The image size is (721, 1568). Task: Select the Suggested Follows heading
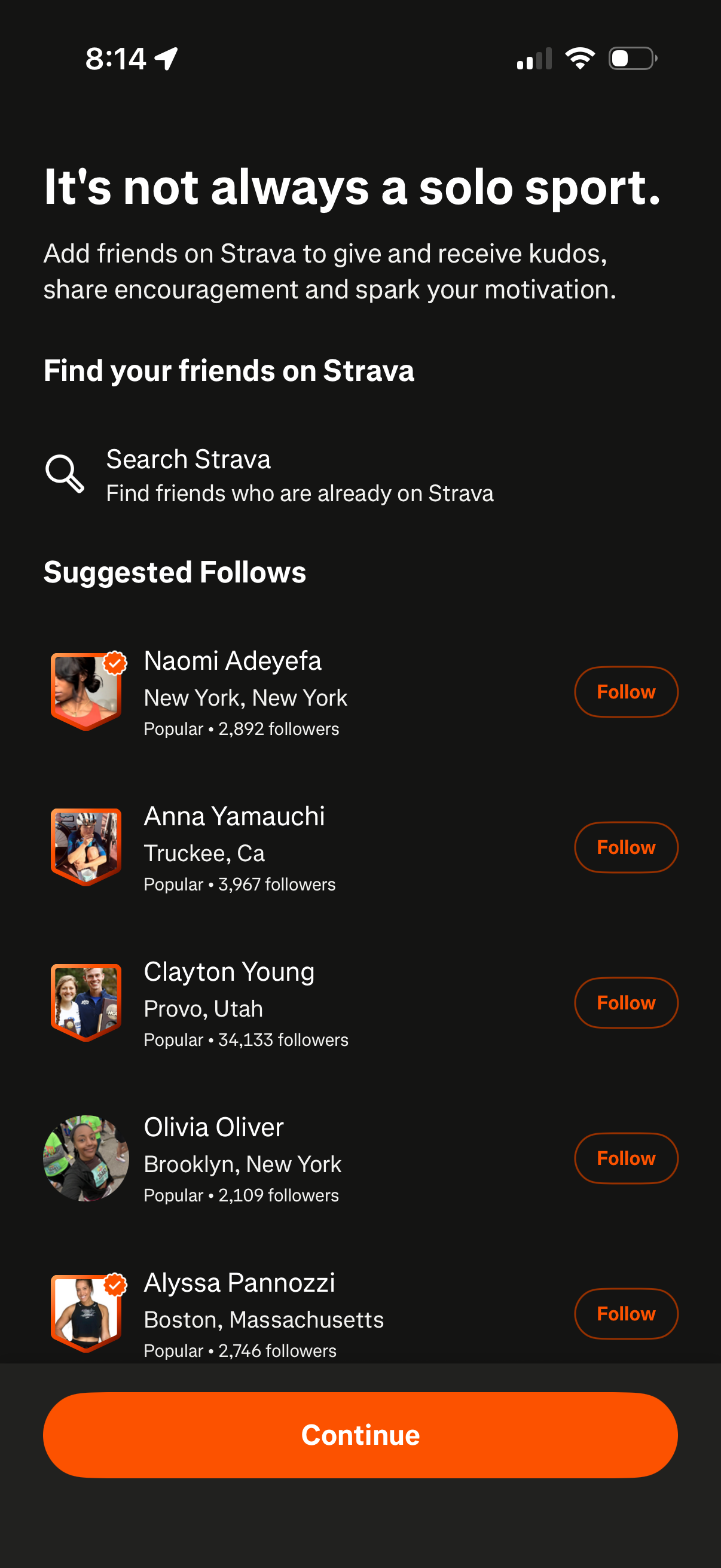tap(176, 572)
